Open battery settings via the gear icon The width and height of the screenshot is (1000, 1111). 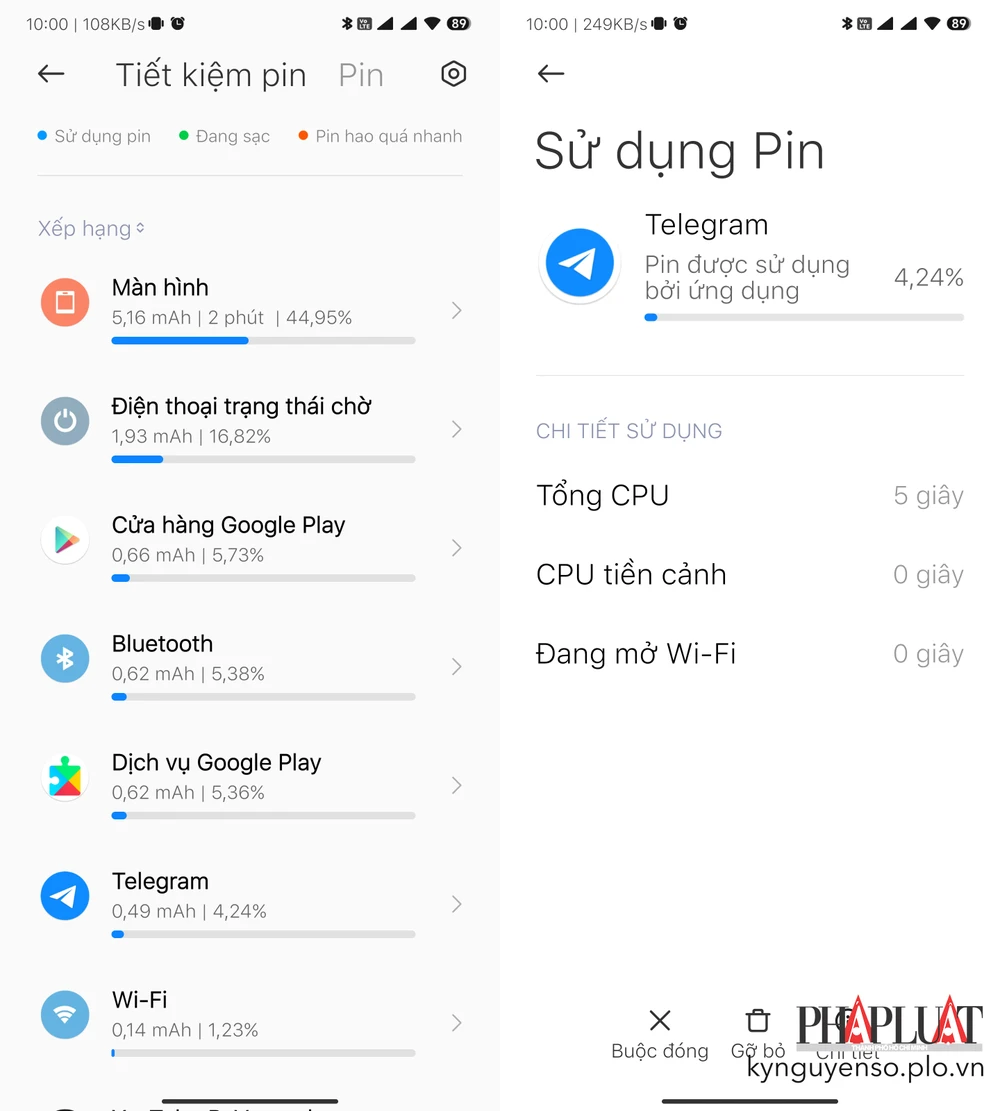(x=453, y=73)
